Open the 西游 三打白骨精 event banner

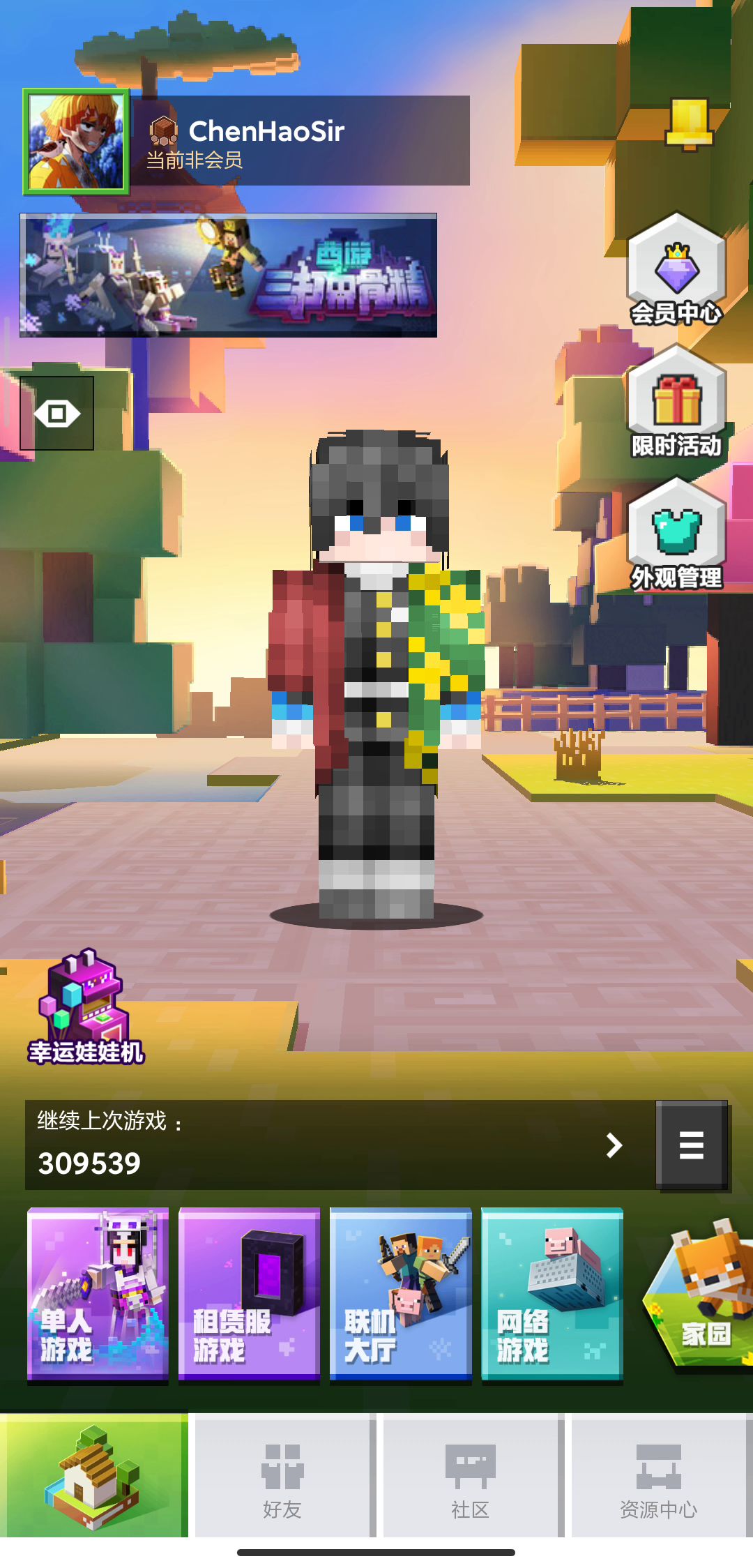click(228, 276)
